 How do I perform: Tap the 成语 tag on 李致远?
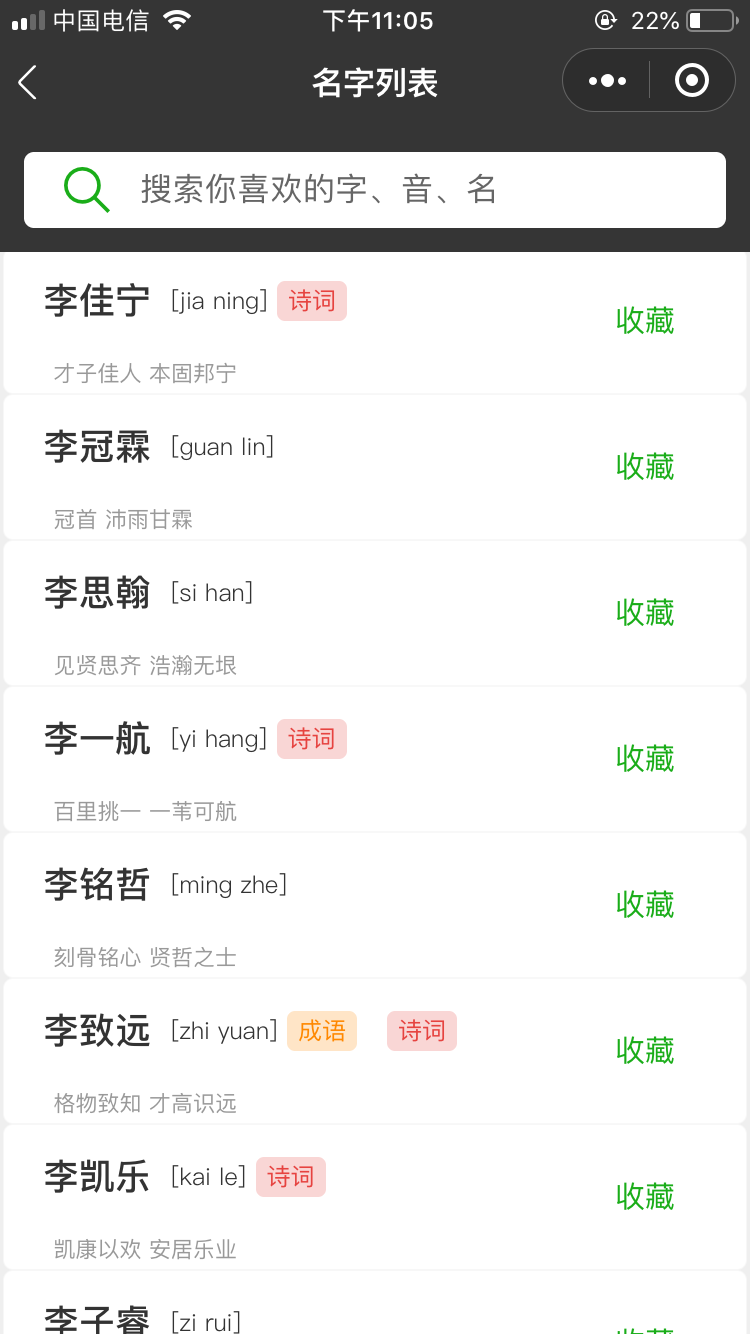322,1031
